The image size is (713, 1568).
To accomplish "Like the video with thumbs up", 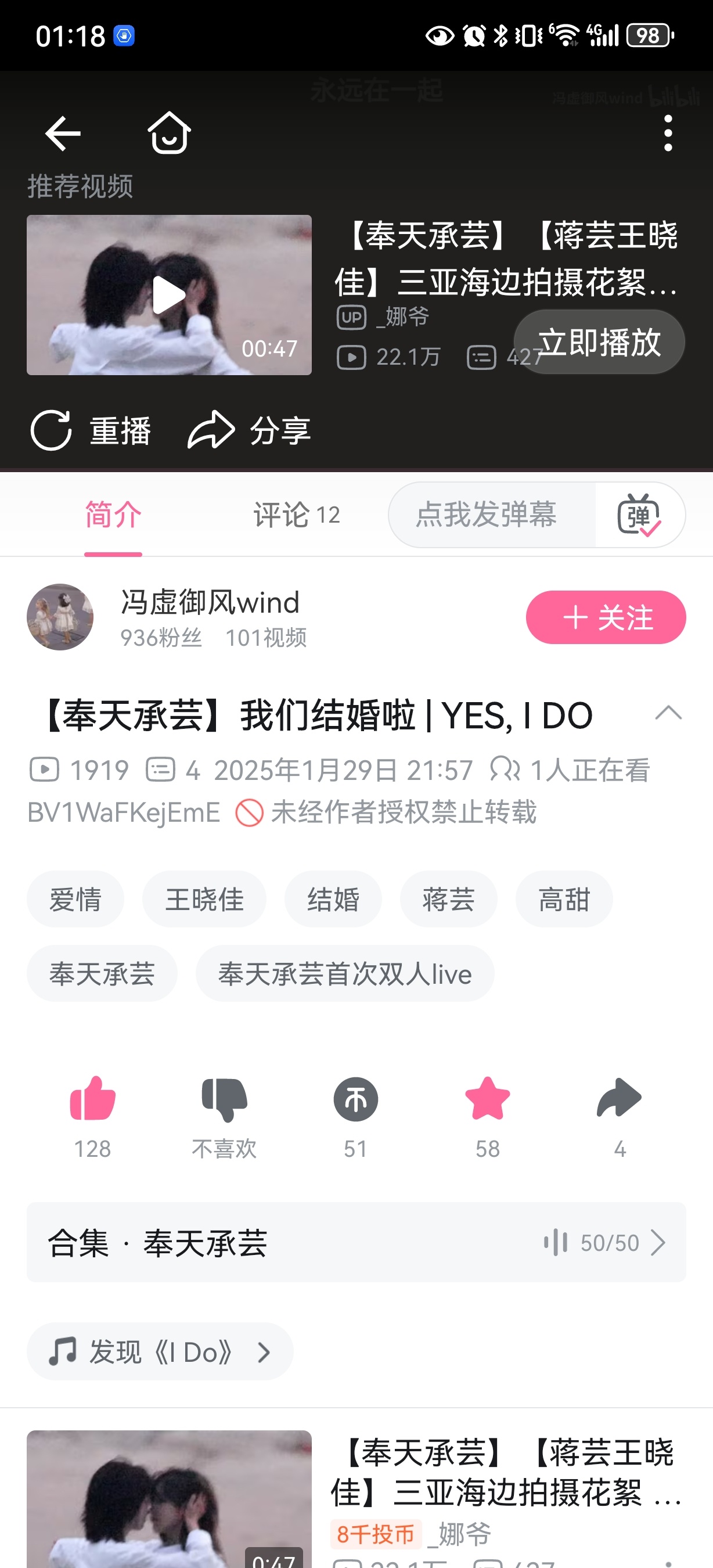I will point(92,1099).
